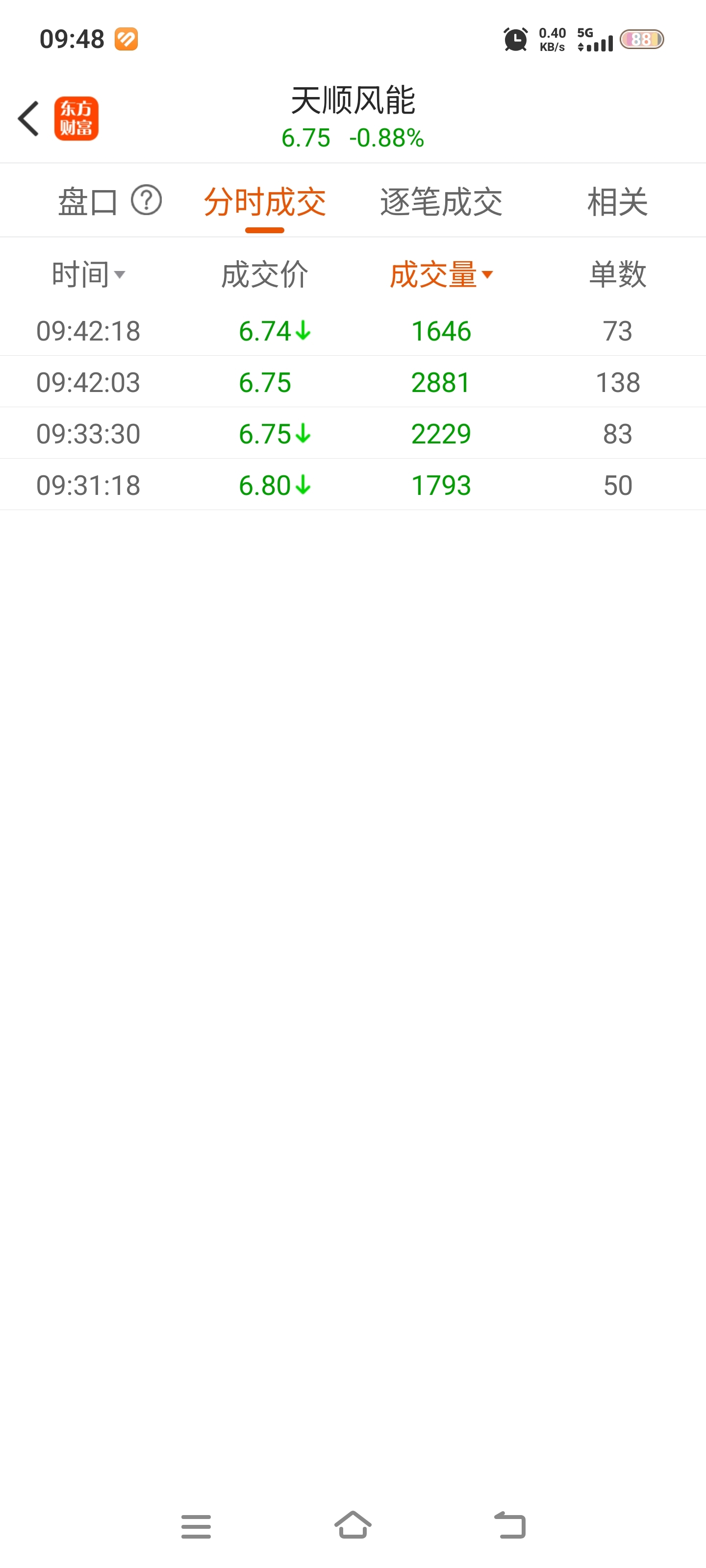Open the 盘口 help question mark
This screenshot has width=706, height=1568.
tap(146, 200)
